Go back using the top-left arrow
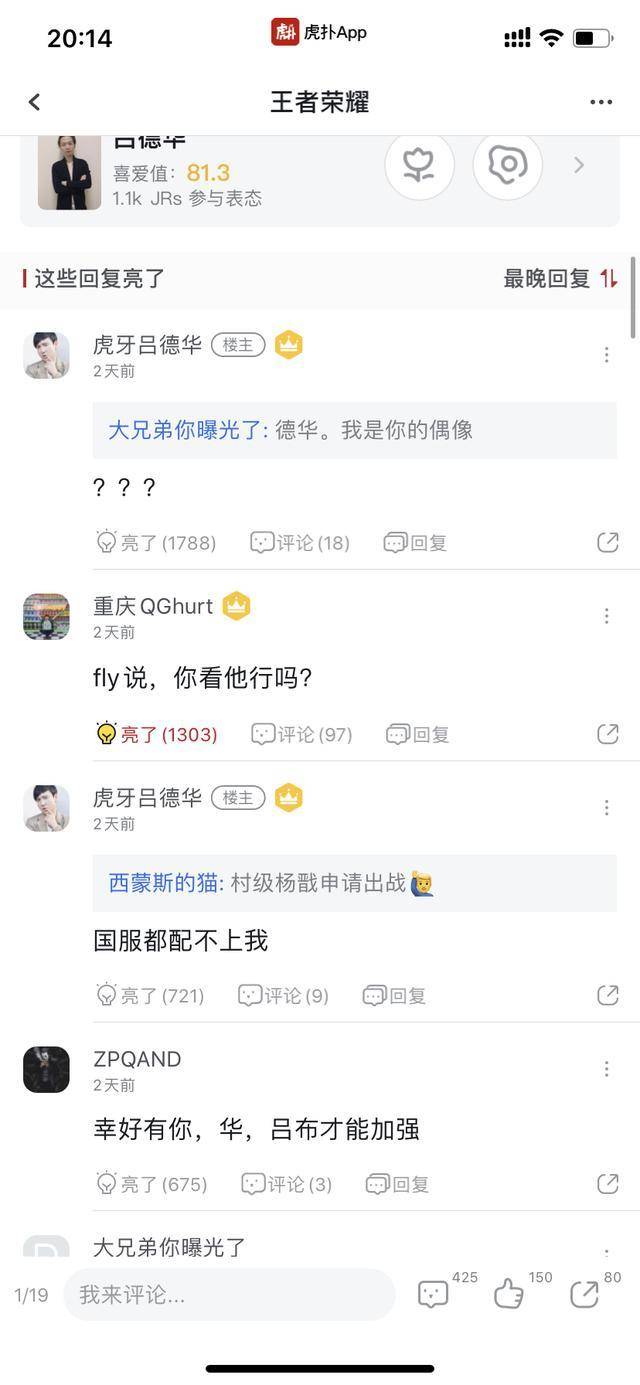This screenshot has height=1385, width=640. click(x=35, y=102)
